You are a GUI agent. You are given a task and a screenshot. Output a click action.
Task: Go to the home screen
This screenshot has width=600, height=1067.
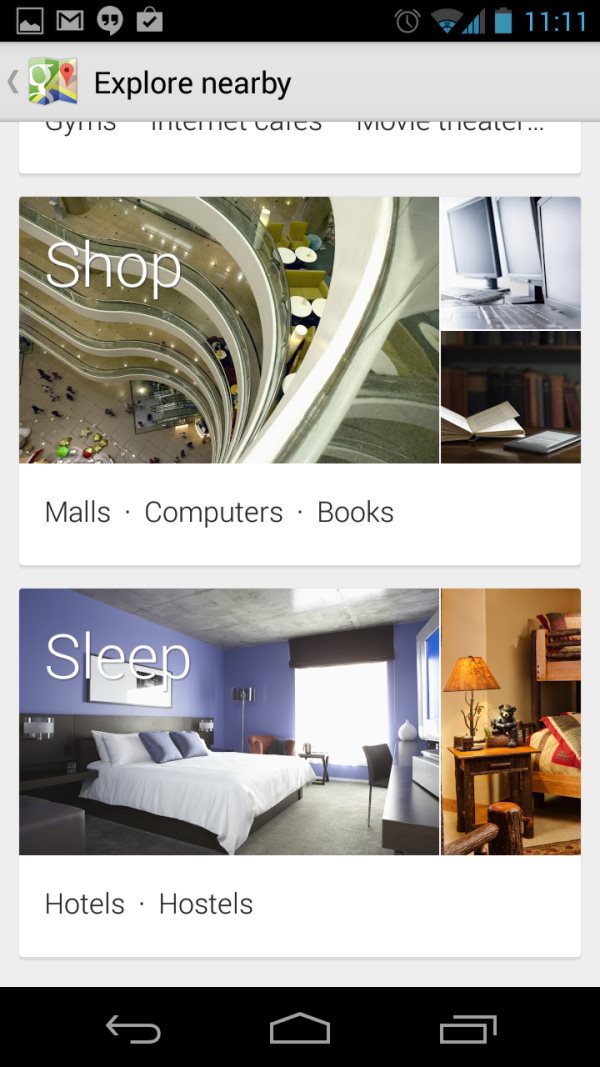(x=300, y=1029)
